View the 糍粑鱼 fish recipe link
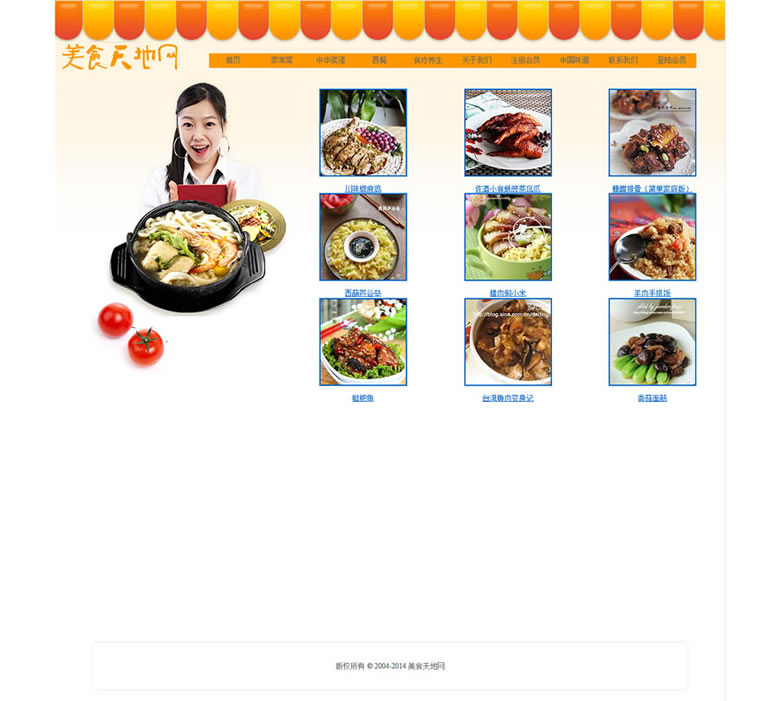The height and width of the screenshot is (701, 780). pos(363,398)
